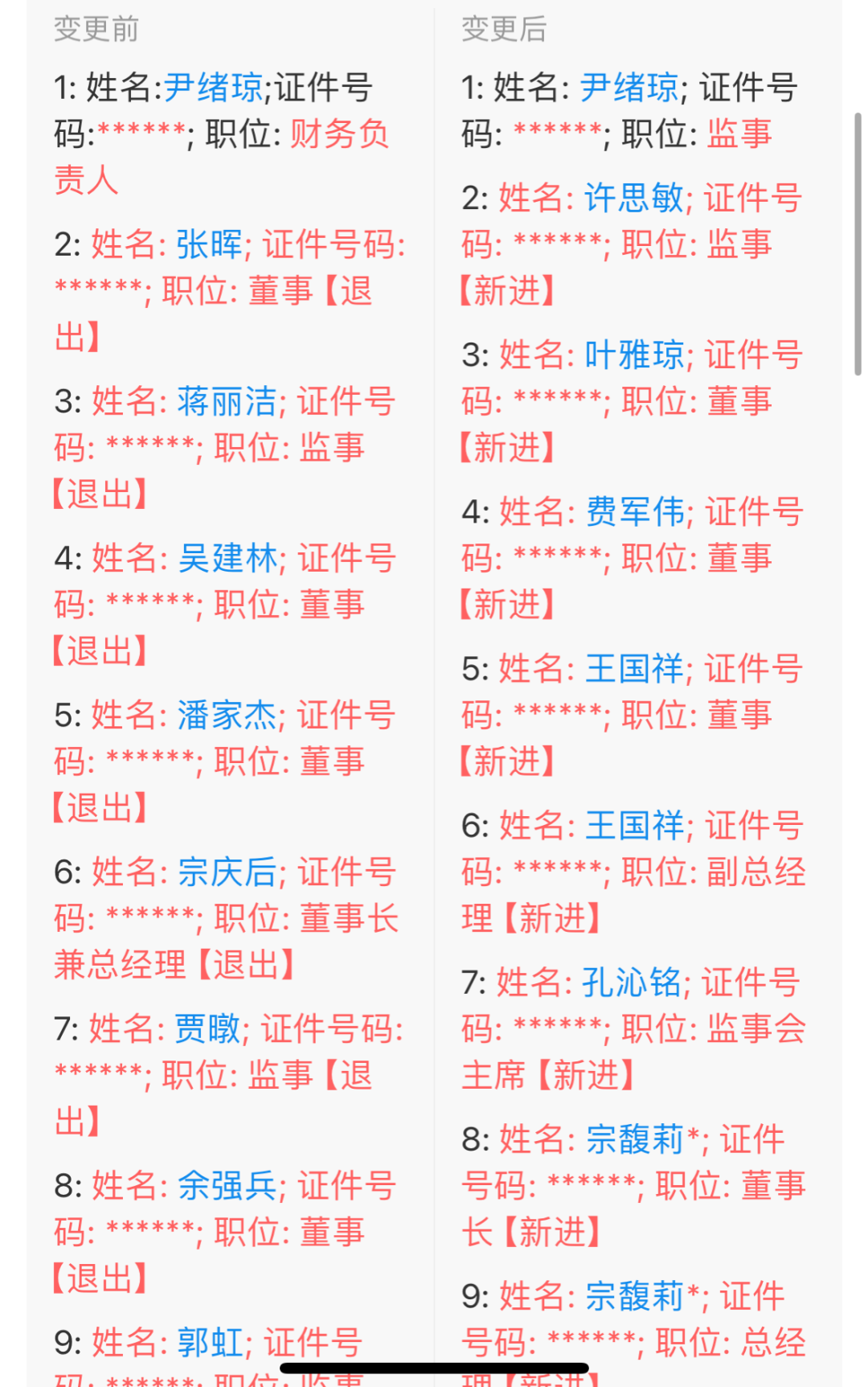View 宗庆后's profile
This screenshot has width=868, height=1387.
227,872
